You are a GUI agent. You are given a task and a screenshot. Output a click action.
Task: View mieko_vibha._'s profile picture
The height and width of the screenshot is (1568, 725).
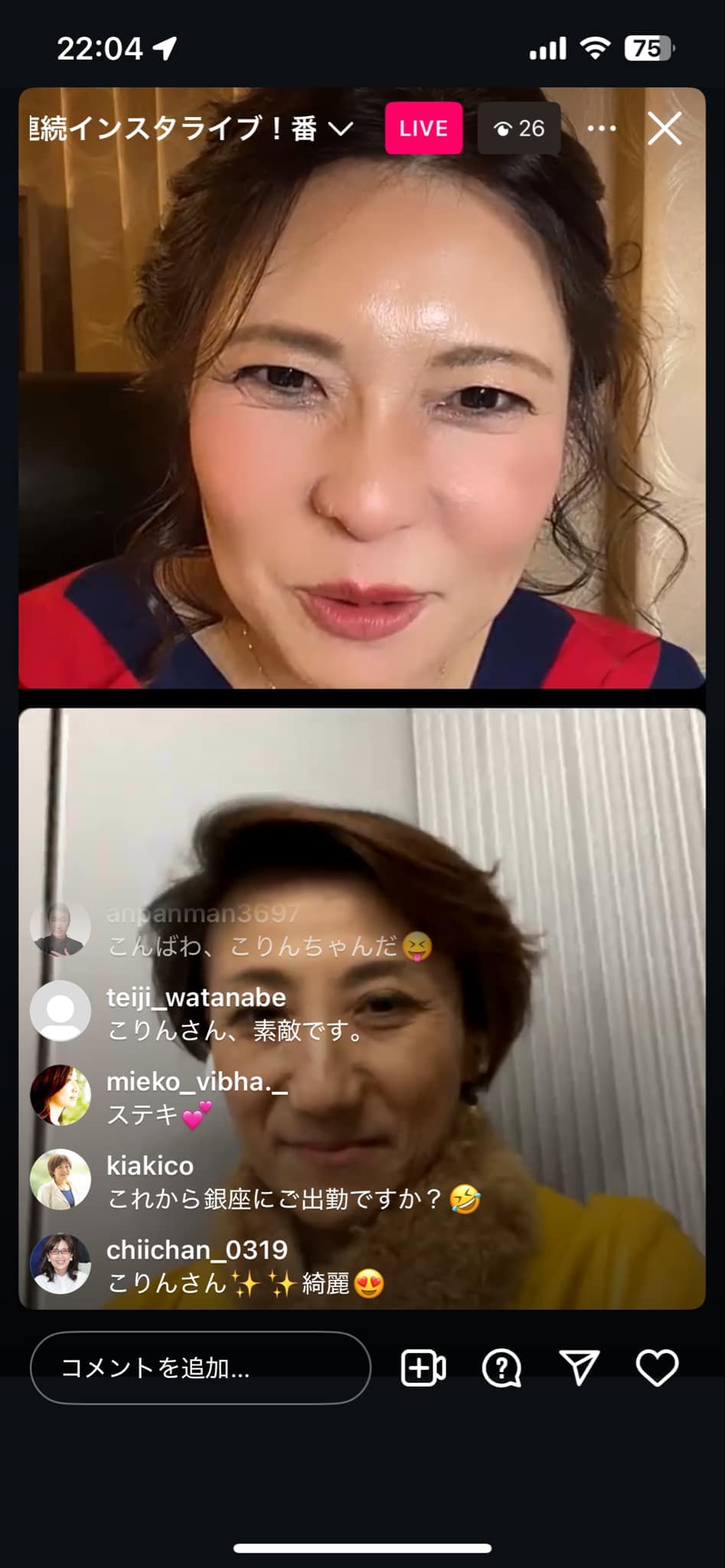(x=60, y=1095)
